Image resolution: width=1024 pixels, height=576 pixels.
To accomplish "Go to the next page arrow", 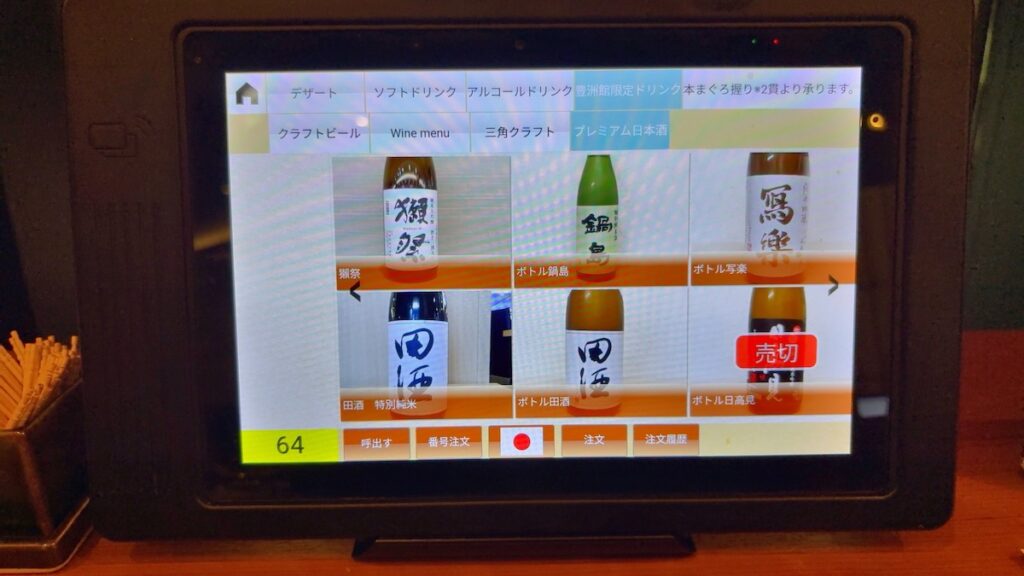I will [833, 287].
